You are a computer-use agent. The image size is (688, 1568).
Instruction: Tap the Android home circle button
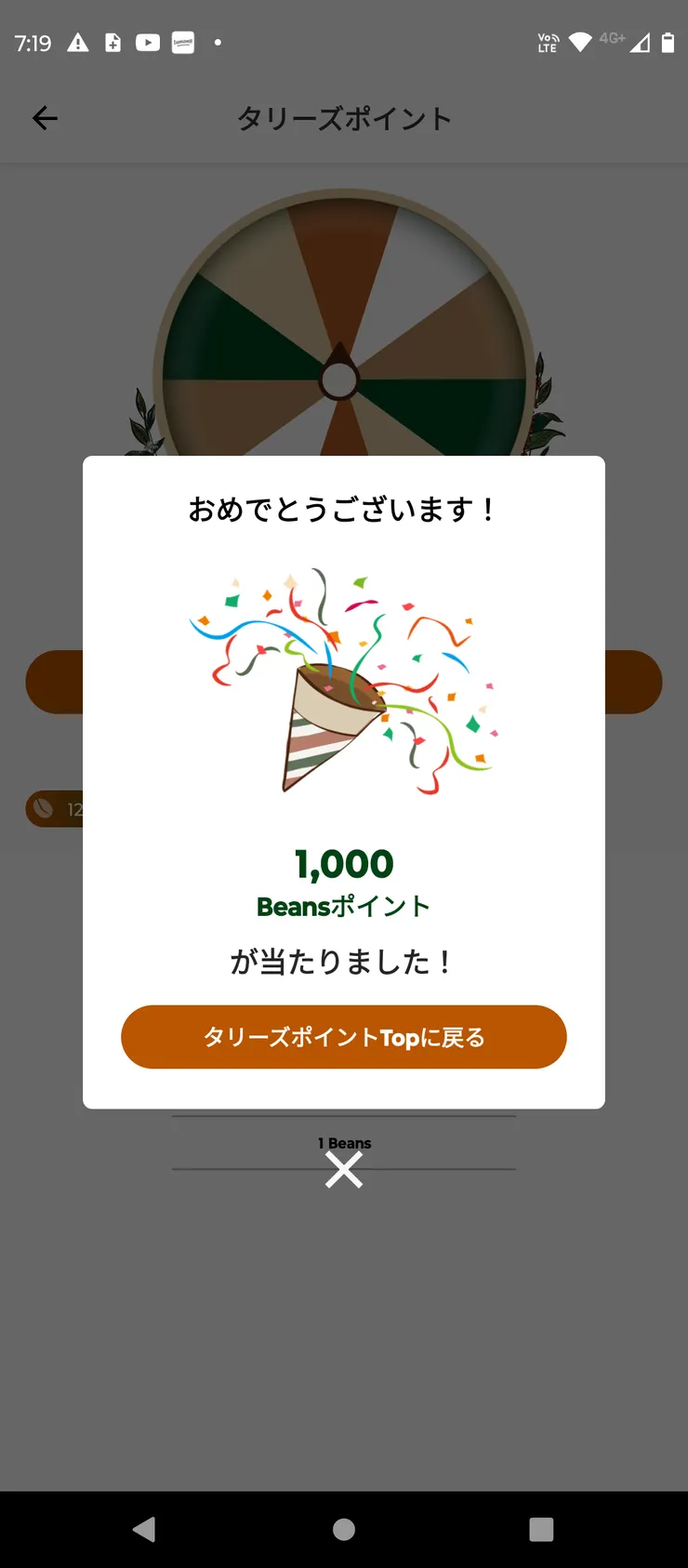tap(344, 1528)
